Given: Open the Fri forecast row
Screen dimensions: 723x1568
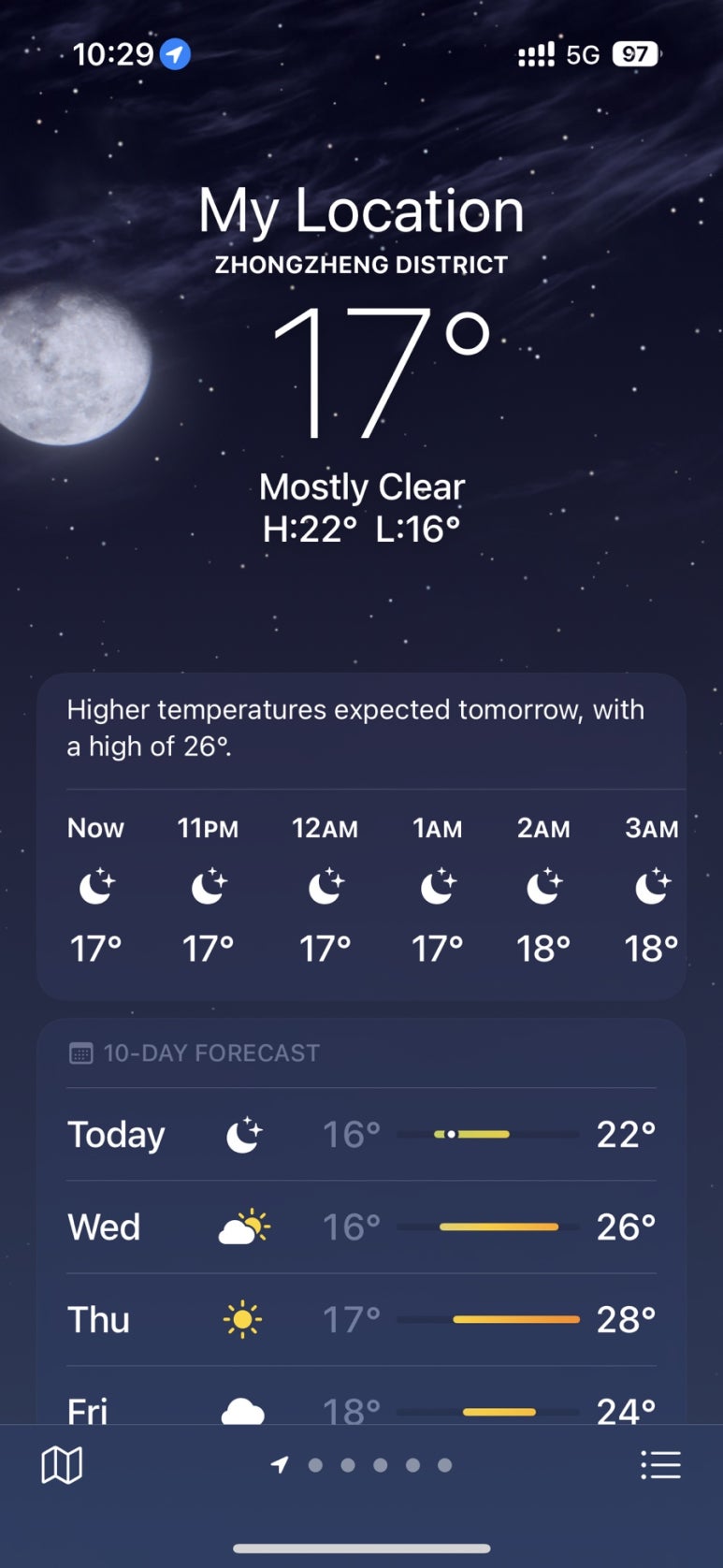Looking at the screenshot, I should pyautogui.click(x=361, y=1405).
